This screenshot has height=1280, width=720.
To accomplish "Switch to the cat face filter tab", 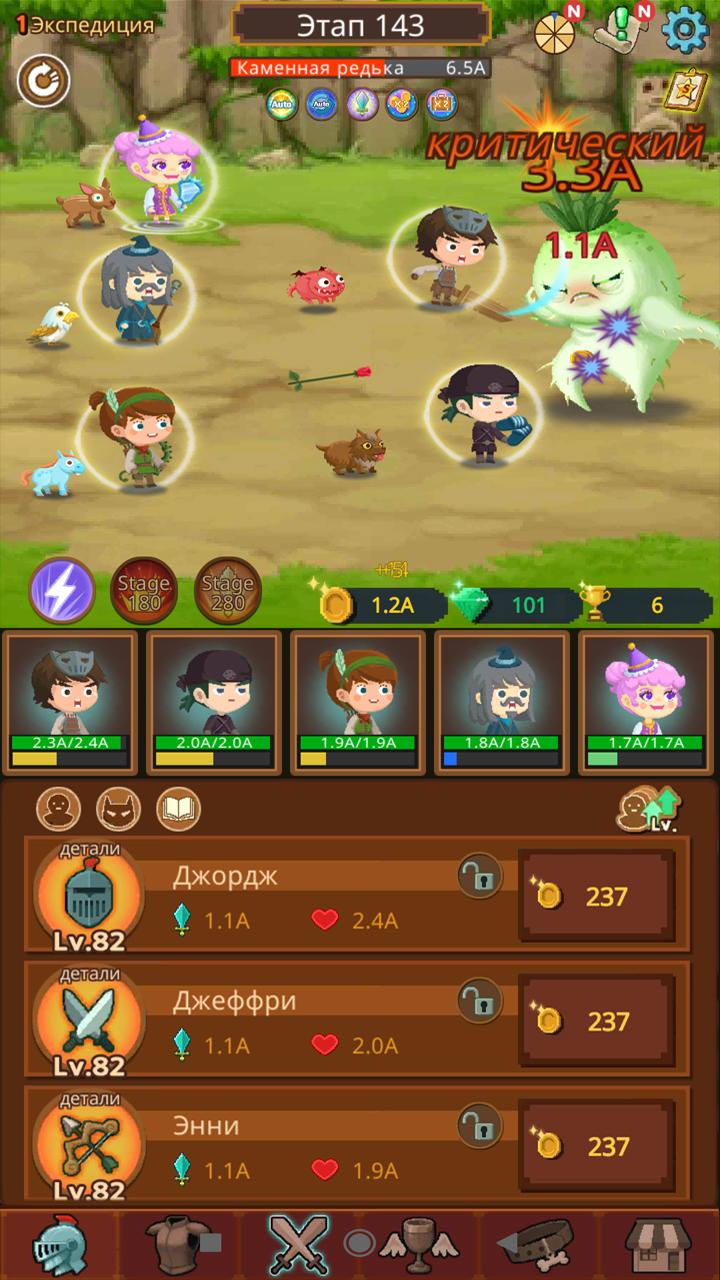I will pos(118,808).
